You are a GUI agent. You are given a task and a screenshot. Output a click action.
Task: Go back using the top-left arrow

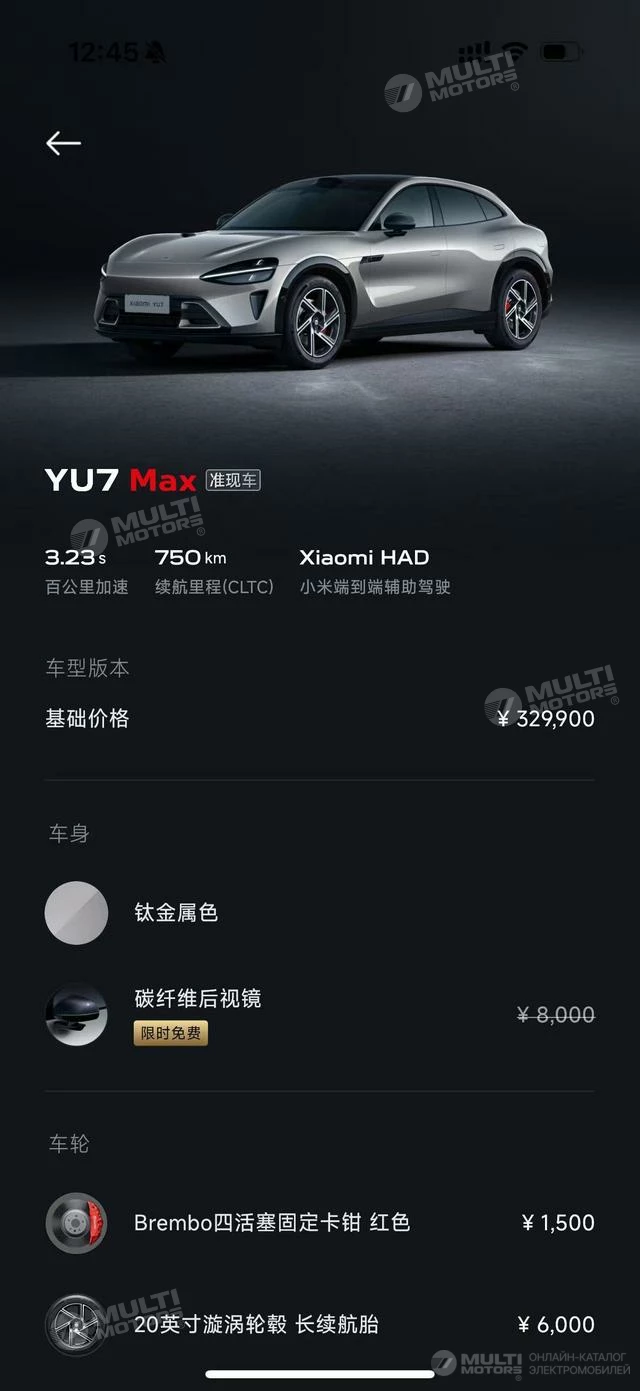(x=63, y=143)
